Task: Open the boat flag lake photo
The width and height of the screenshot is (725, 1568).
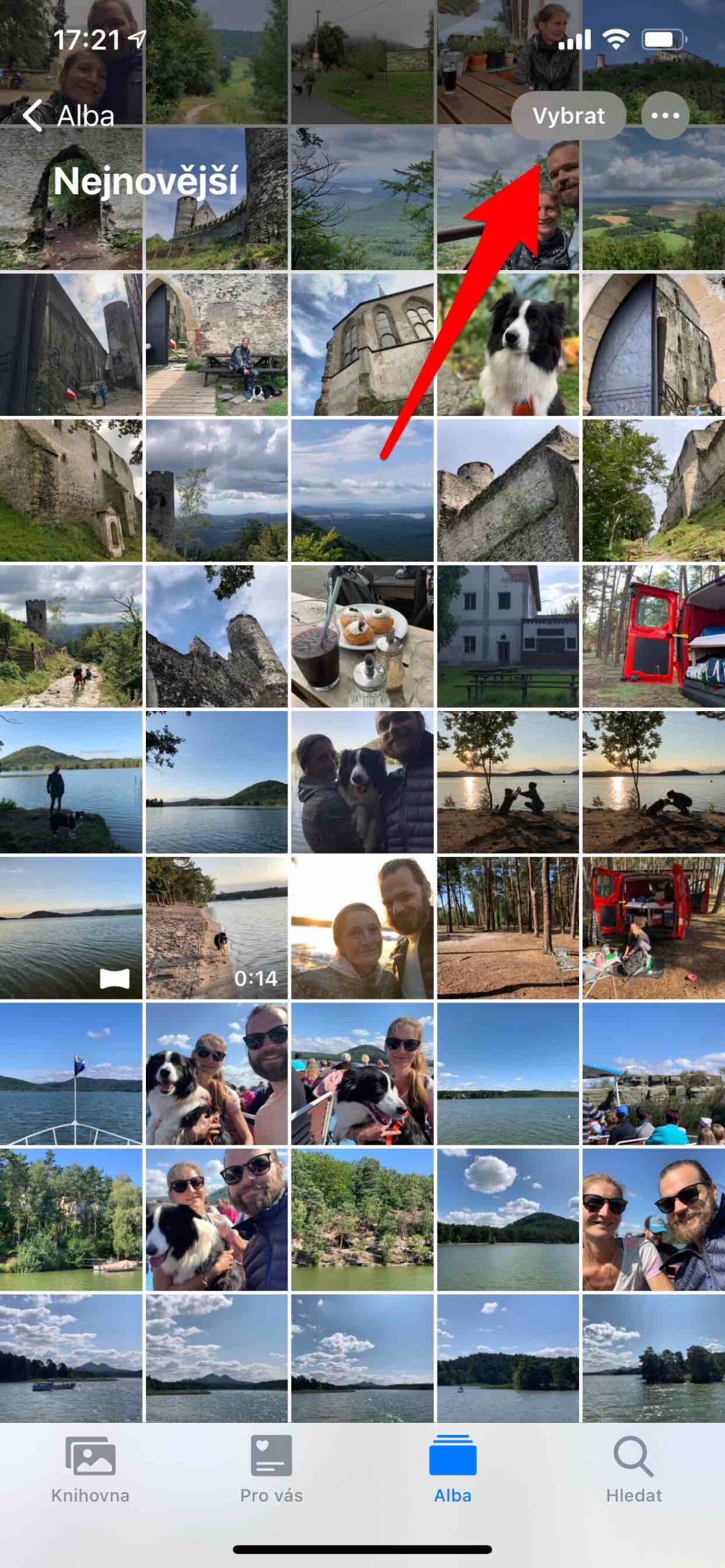Action: 71,1074
